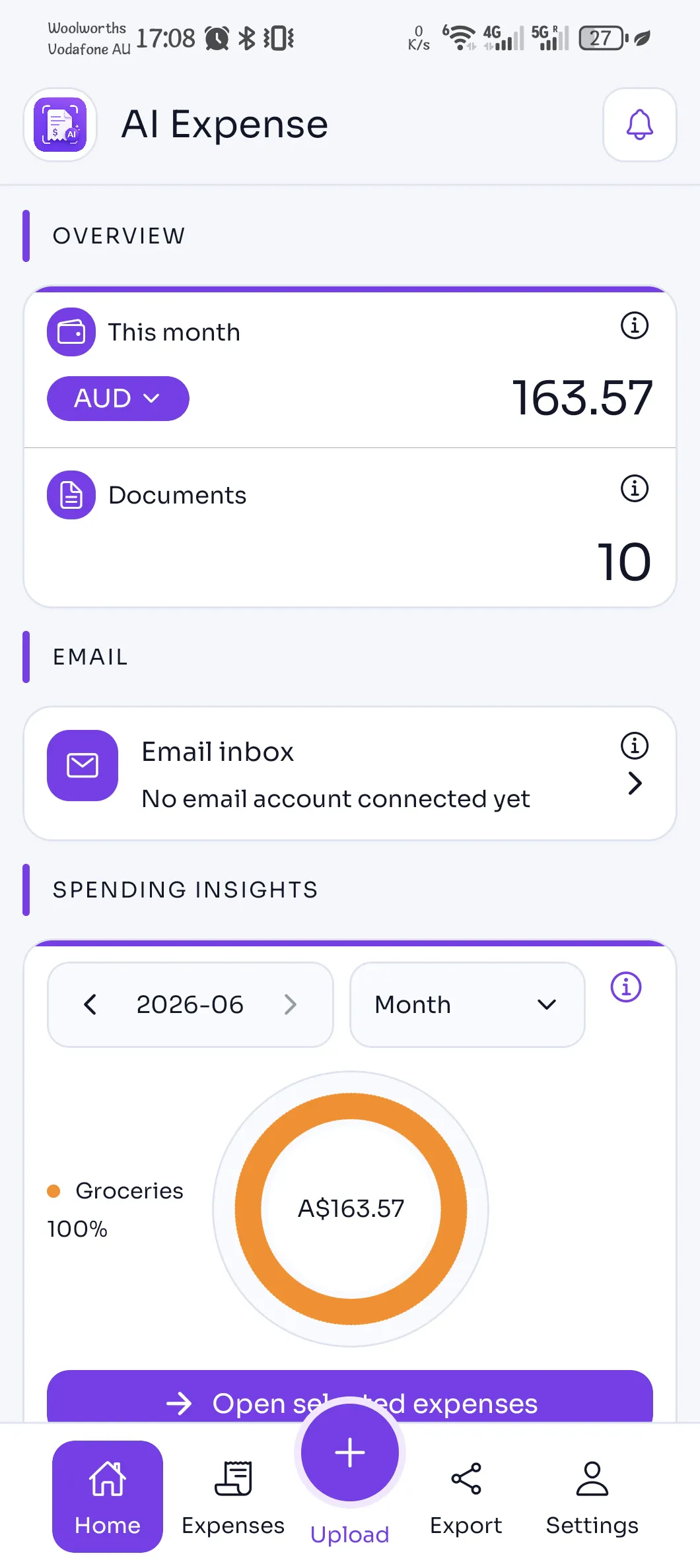The width and height of the screenshot is (700, 1568).
Task: Open the Email inbox card
Action: click(350, 773)
